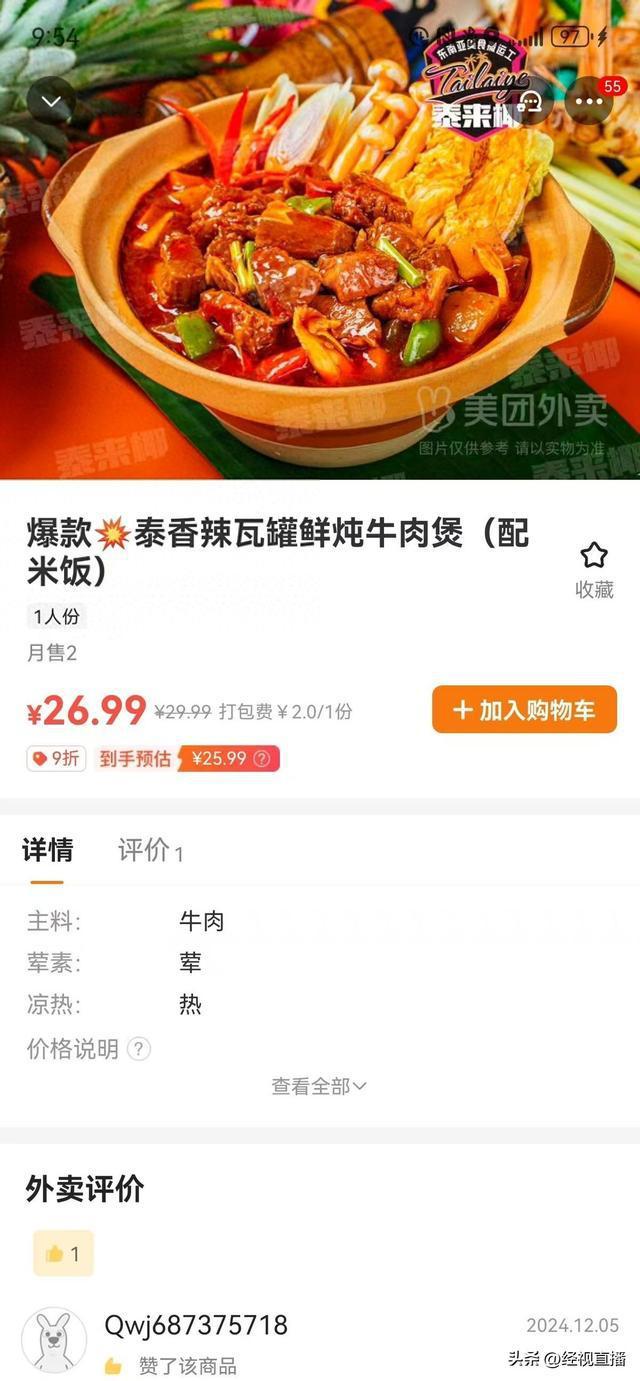Viewport: 640px width, 1381px height.
Task: Expand details with 查看全部
Action: [x=319, y=1086]
